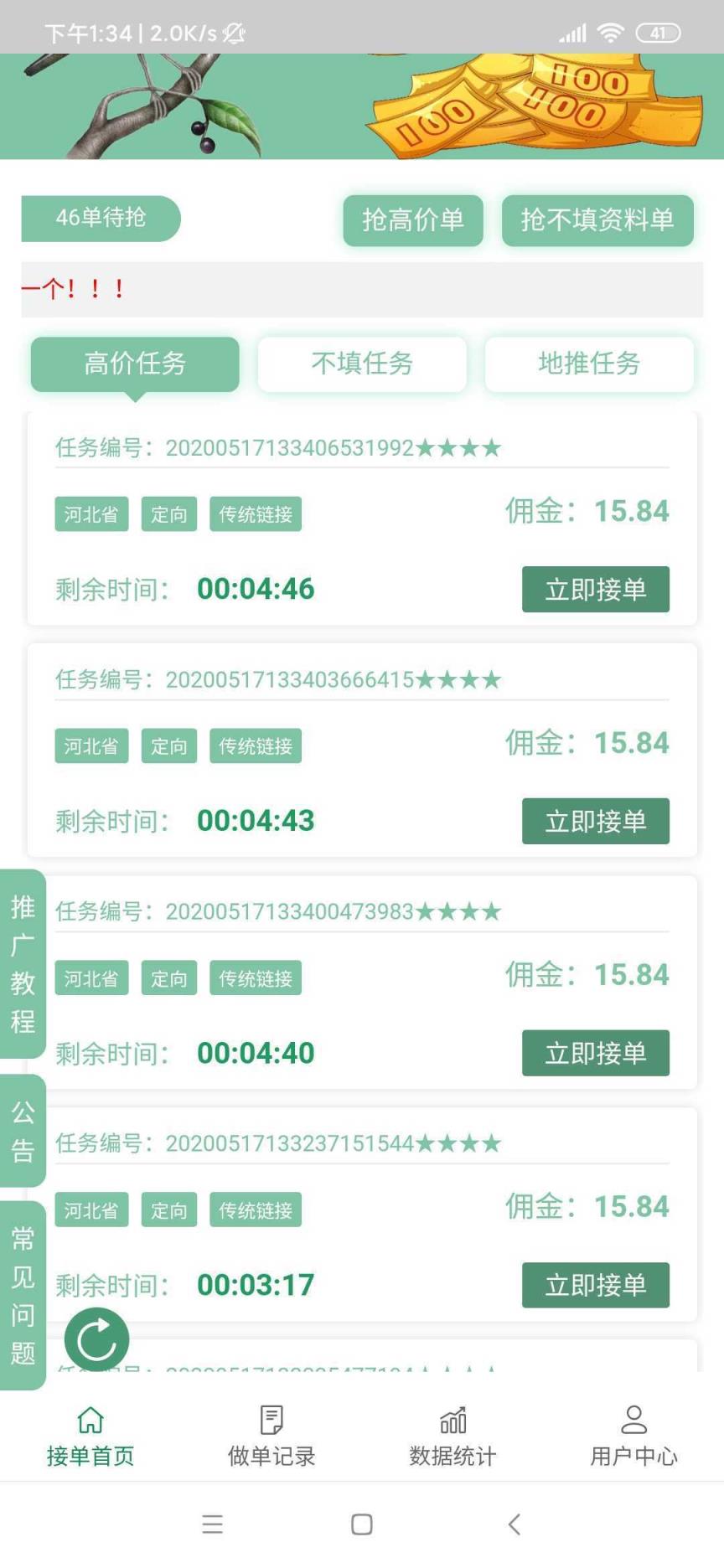Viewport: 724px width, 1568px height.
Task: Expand the 河北省 tag on first task
Action: click(90, 513)
